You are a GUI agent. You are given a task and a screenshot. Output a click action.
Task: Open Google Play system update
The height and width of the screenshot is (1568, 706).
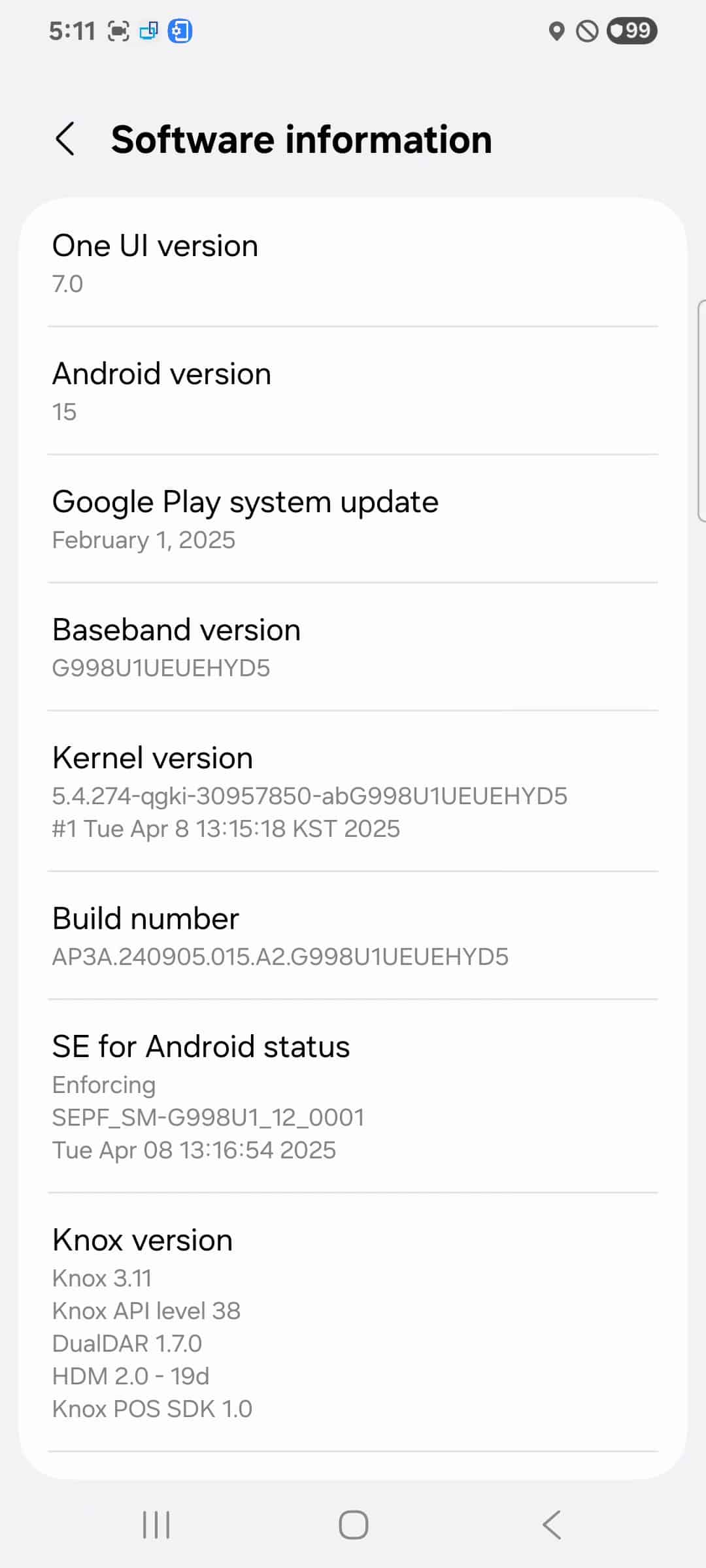tap(353, 519)
